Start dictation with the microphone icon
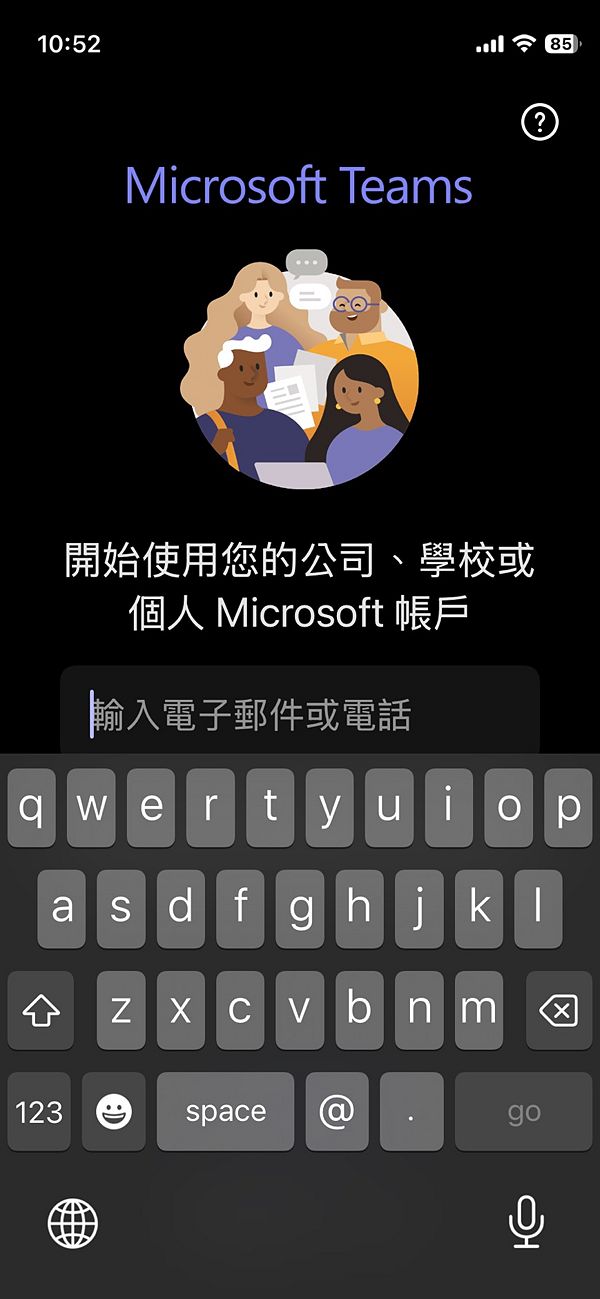This screenshot has width=600, height=1299. [526, 1223]
